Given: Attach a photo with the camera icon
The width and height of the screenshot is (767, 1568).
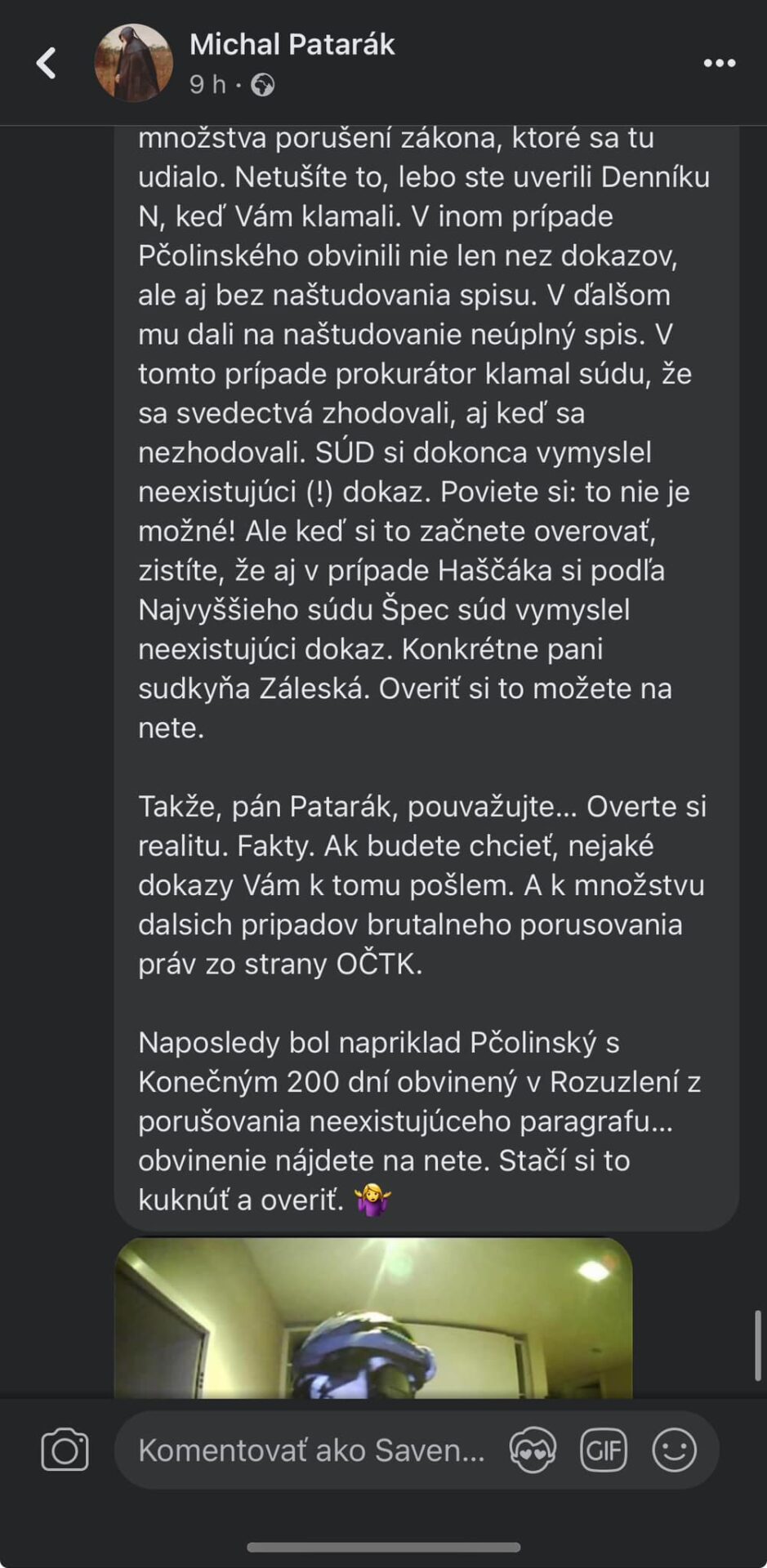Looking at the screenshot, I should point(65,1450).
